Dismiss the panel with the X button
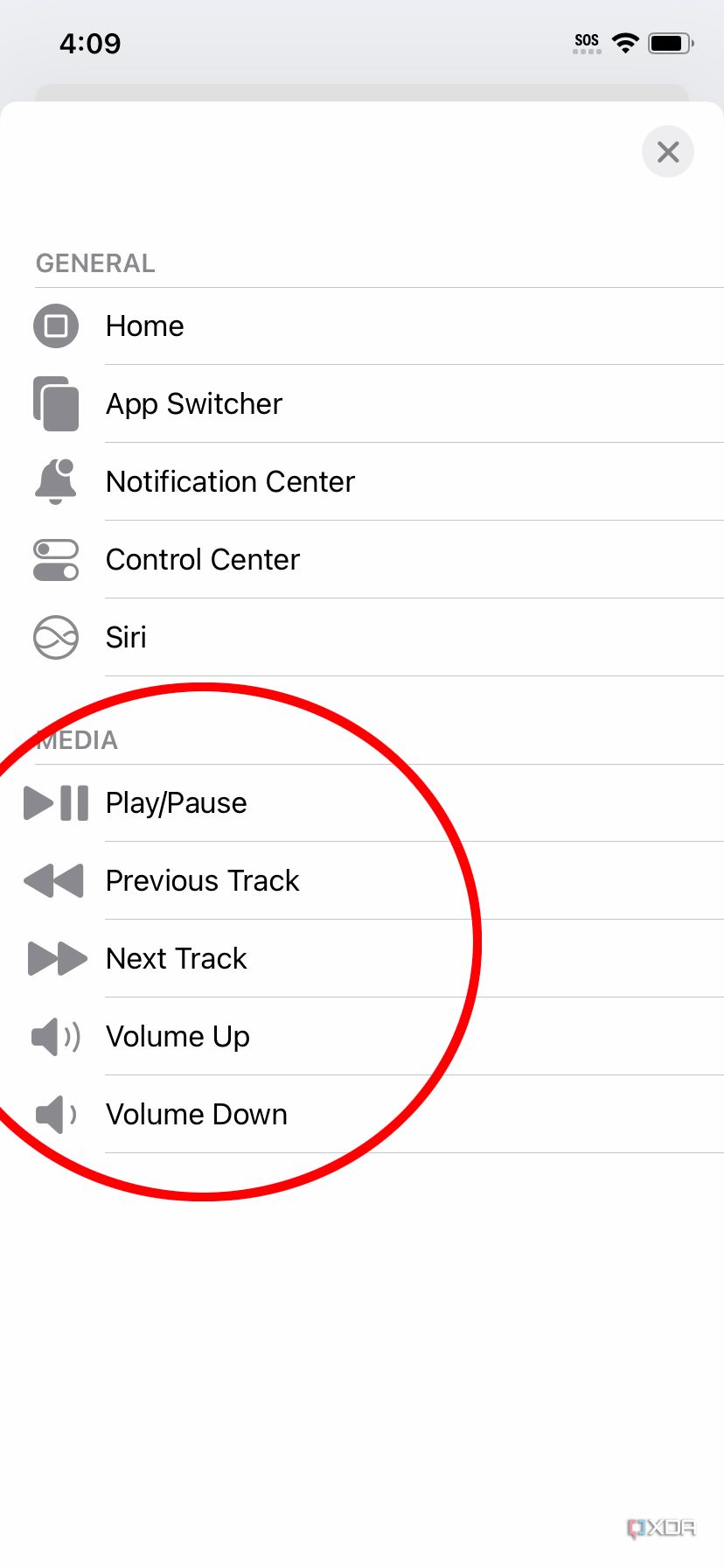 [x=667, y=151]
